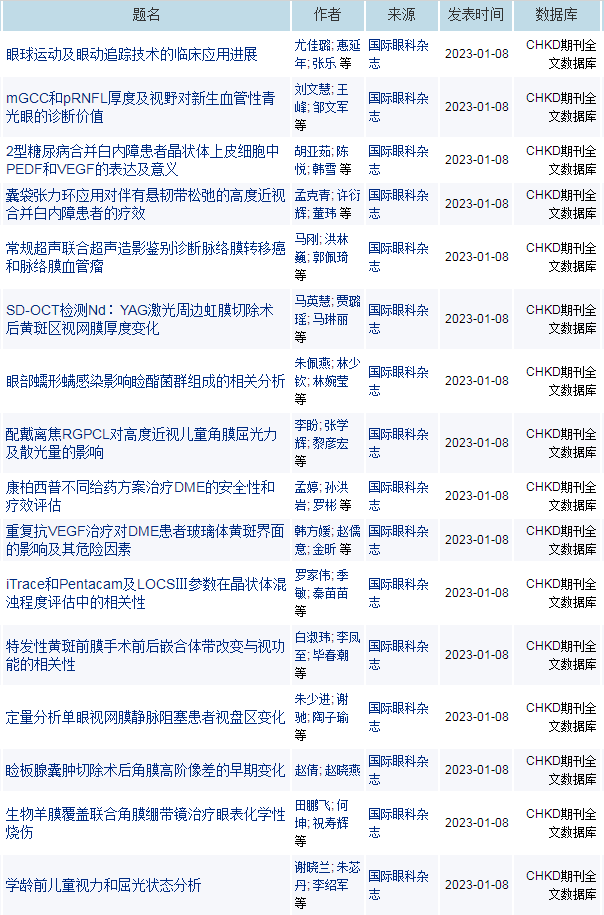Select author 田鹏飞
Screen dimensions: 604x915
[312, 805]
